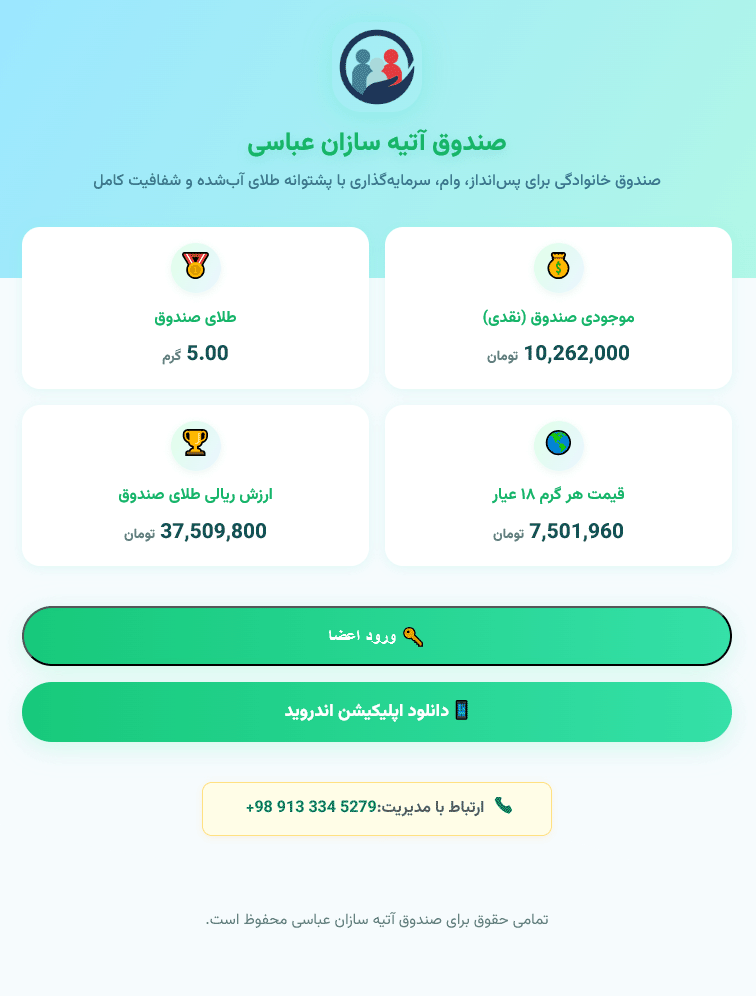Viewport: 756px width, 996px height.
Task: Tap the ورود اعضا members login button
Action: coord(377,636)
